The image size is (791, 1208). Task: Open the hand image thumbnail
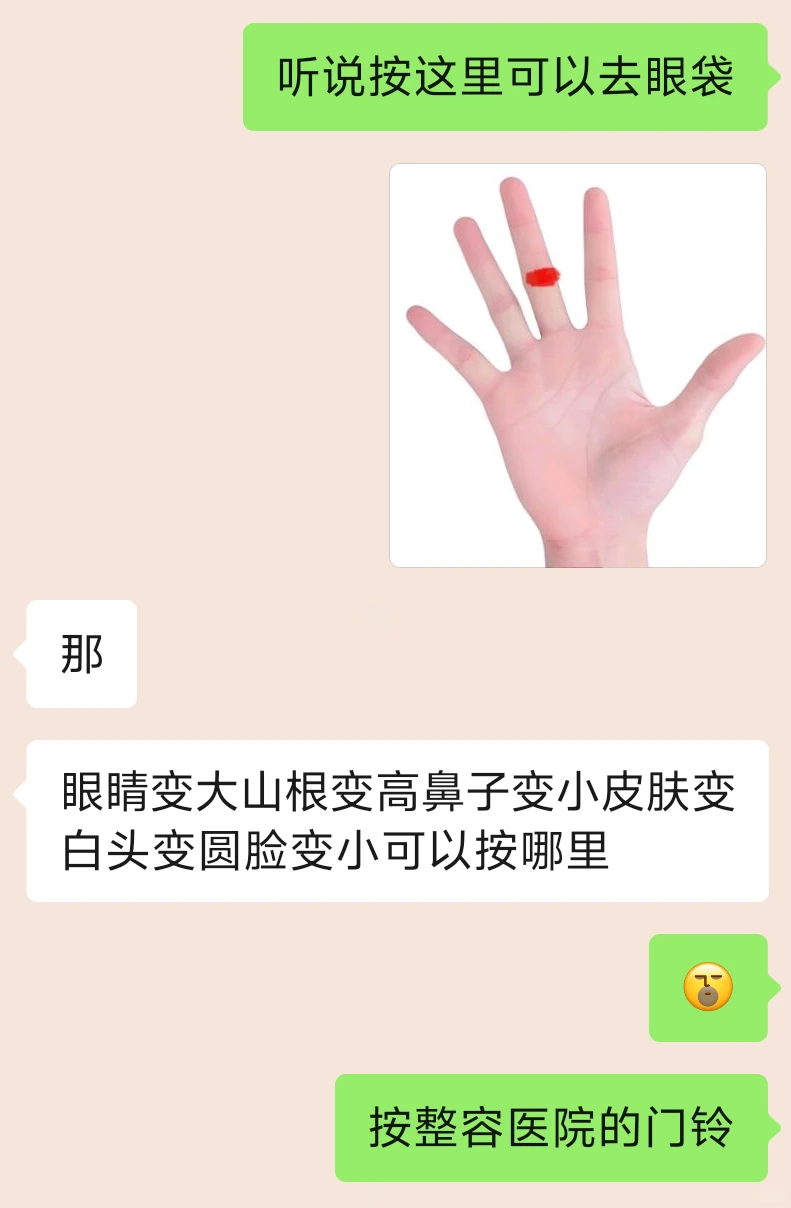pos(578,367)
